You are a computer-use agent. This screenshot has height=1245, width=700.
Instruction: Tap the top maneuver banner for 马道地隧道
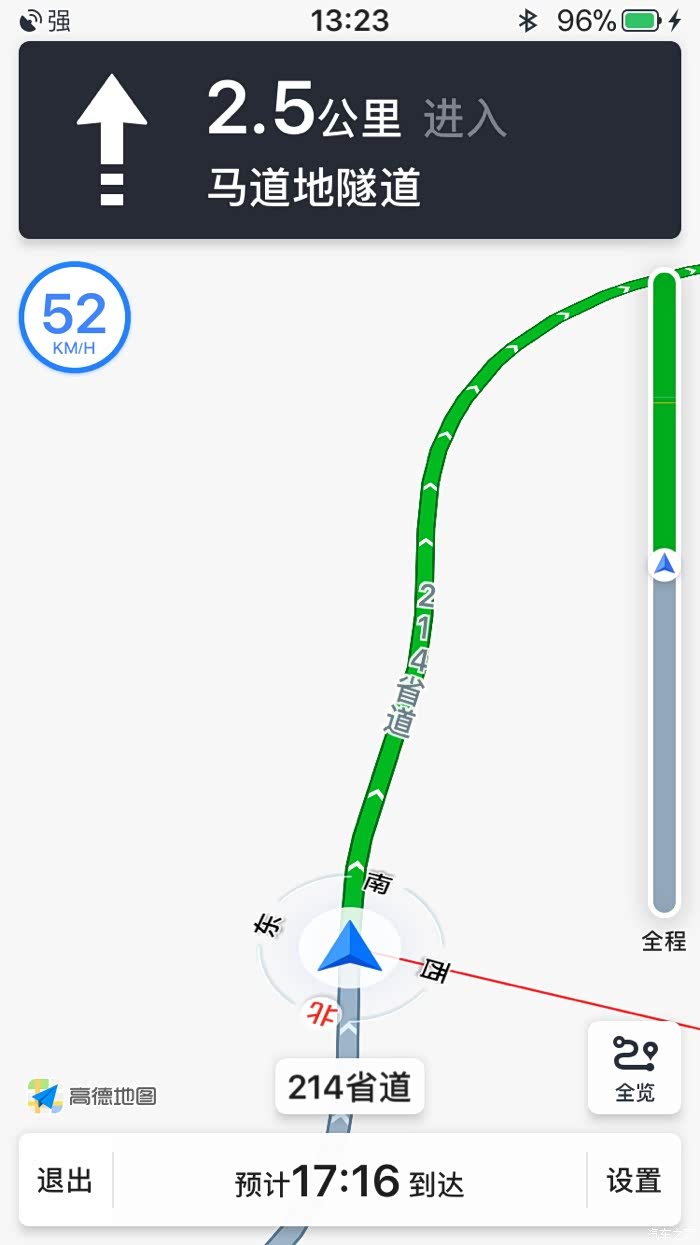[350, 140]
